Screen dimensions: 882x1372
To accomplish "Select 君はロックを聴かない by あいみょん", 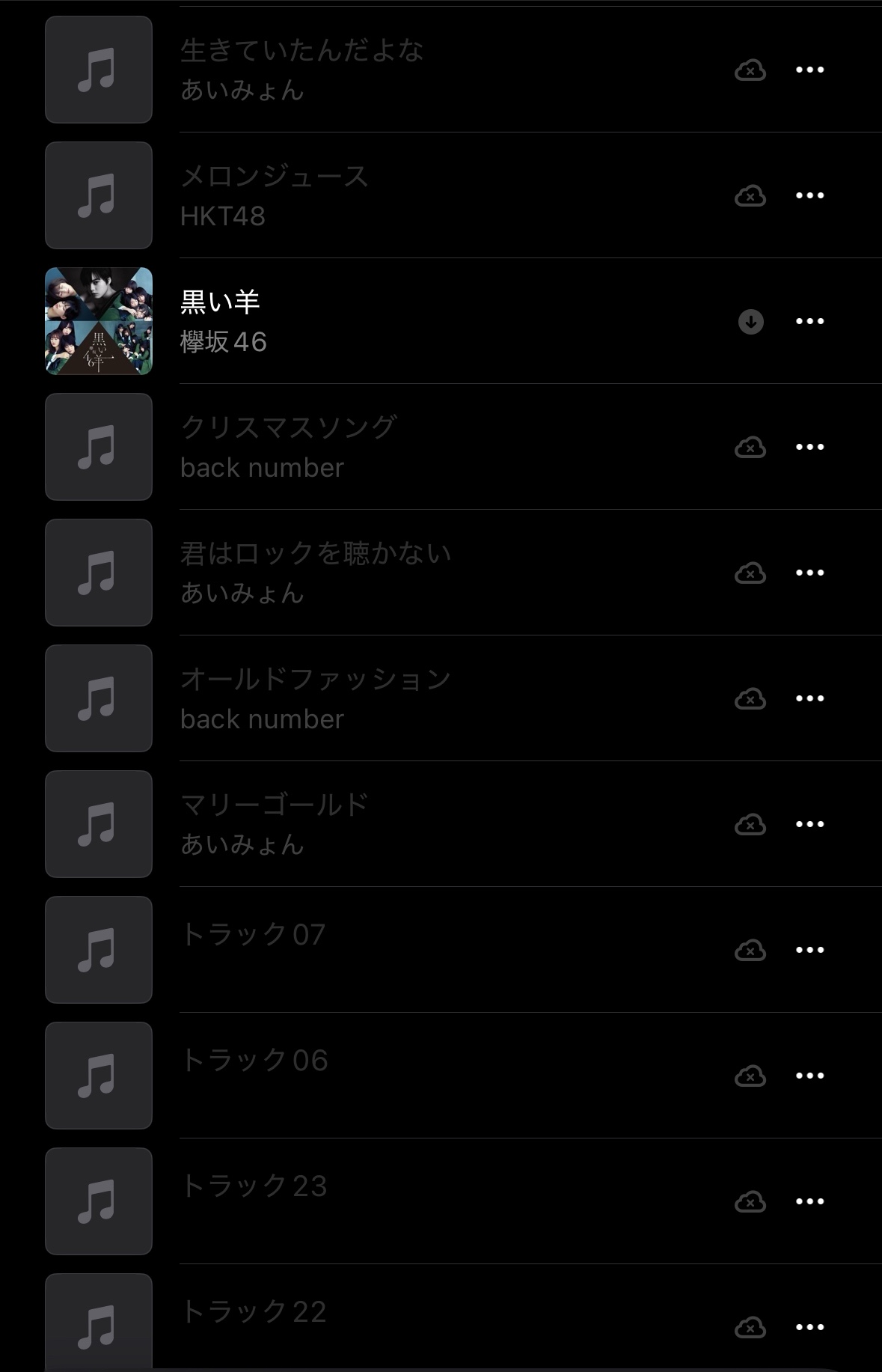I will click(315, 573).
